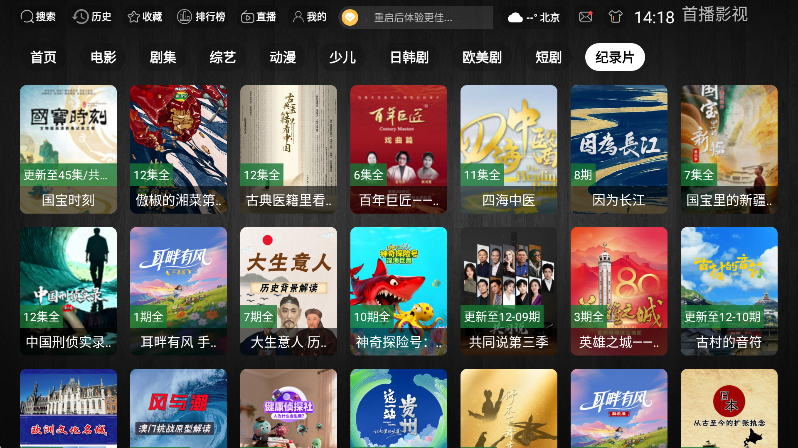Select the 日韩剧 tab
The image size is (798, 448).
(x=407, y=57)
